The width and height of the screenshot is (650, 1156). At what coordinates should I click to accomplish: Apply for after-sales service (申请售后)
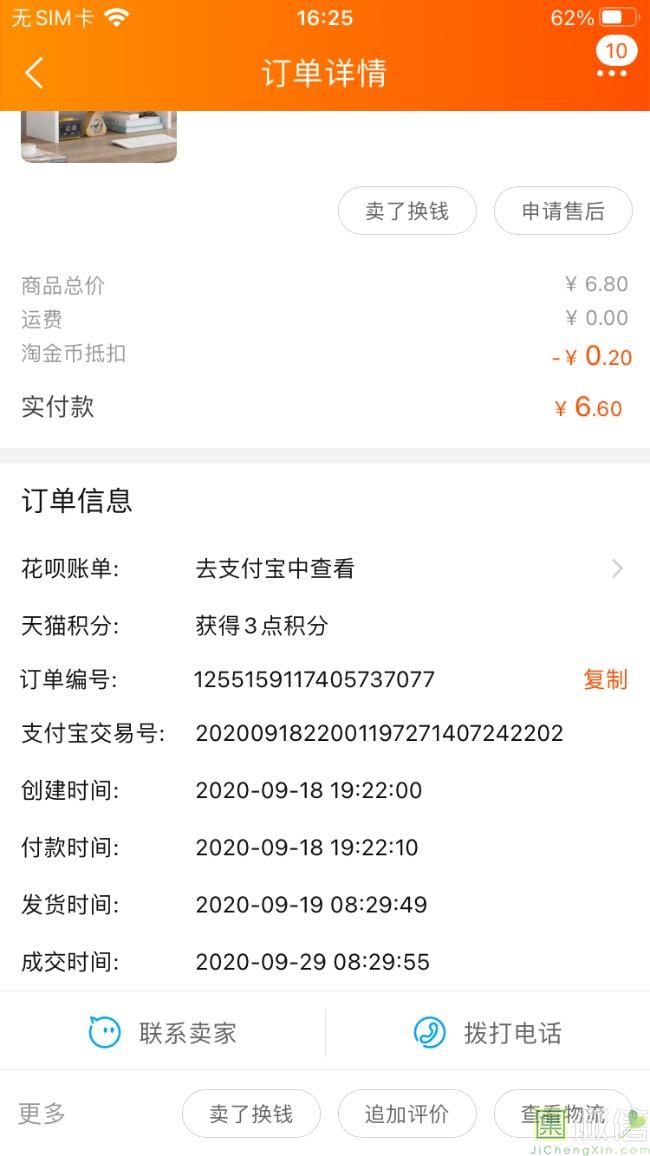tap(563, 211)
